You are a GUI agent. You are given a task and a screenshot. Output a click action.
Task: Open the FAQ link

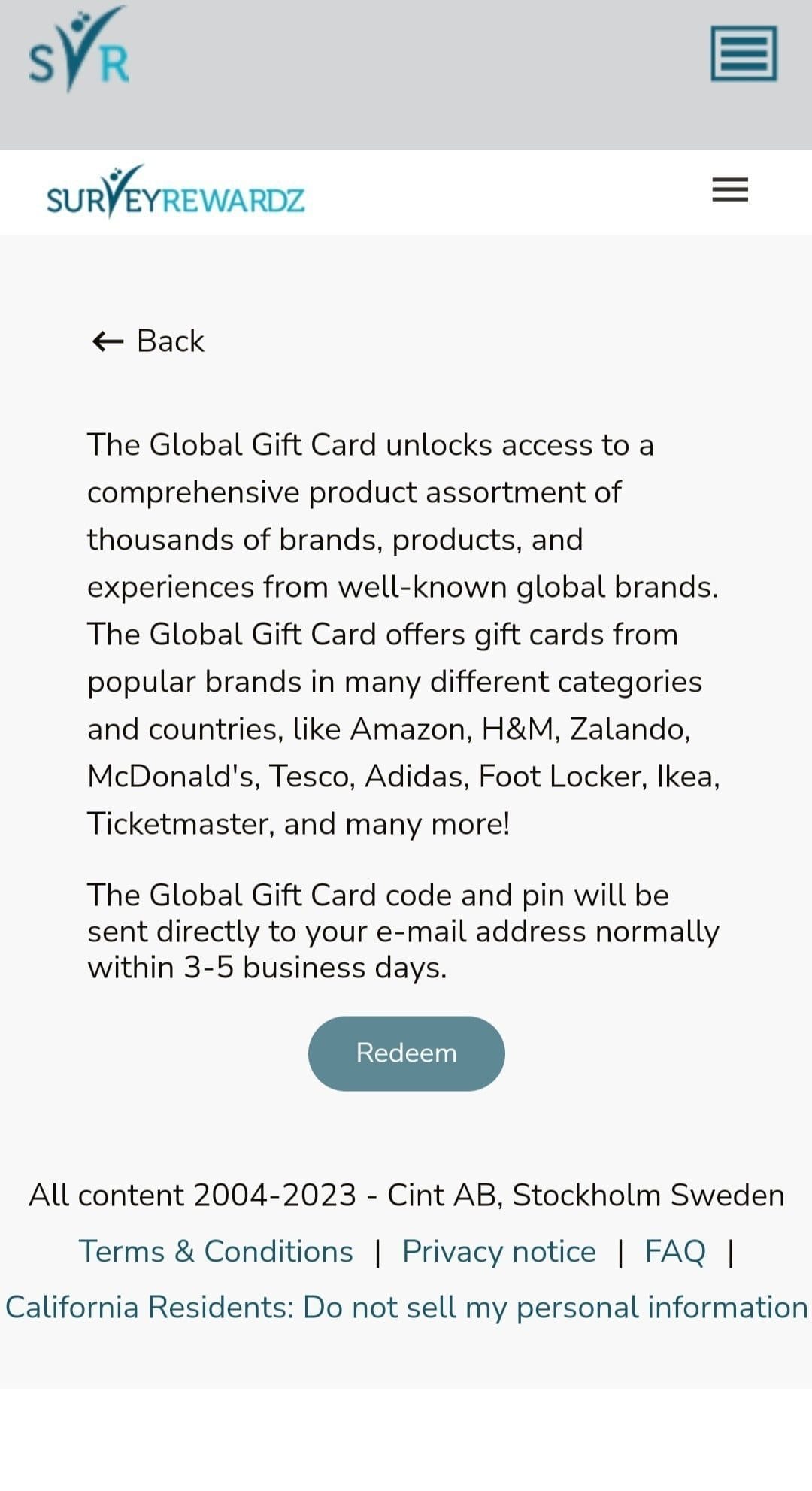675,1252
